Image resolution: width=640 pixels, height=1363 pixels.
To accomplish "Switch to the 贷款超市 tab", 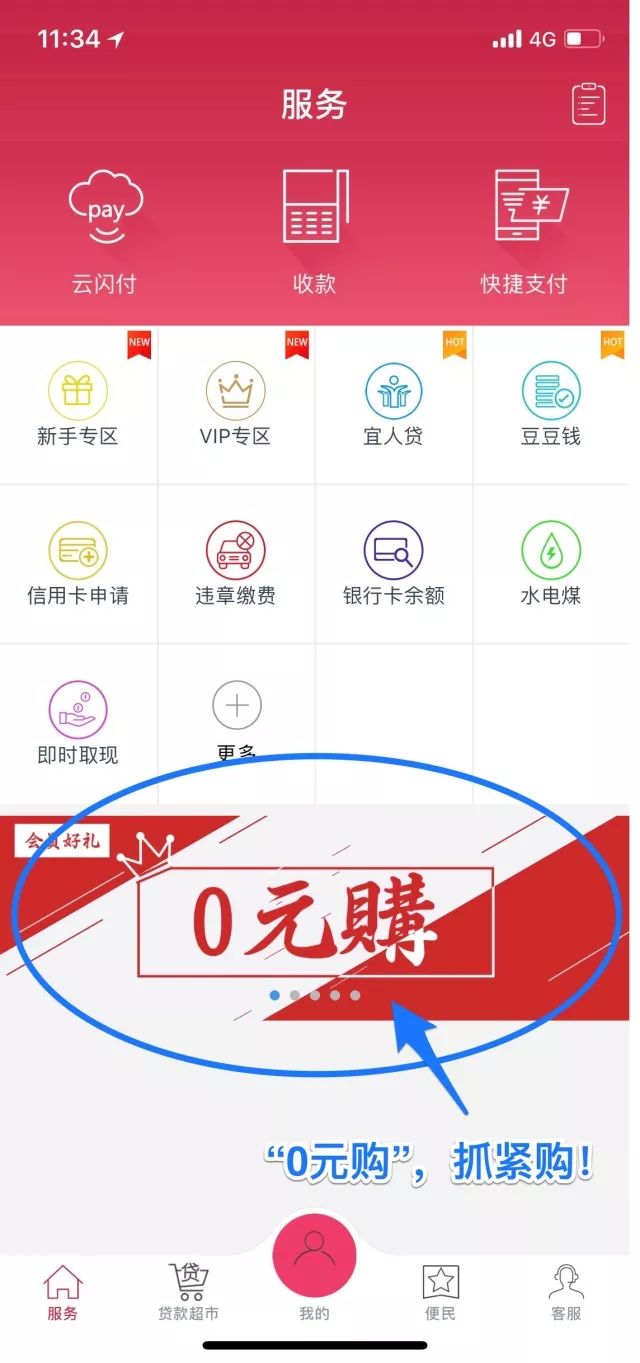I will (x=188, y=1292).
